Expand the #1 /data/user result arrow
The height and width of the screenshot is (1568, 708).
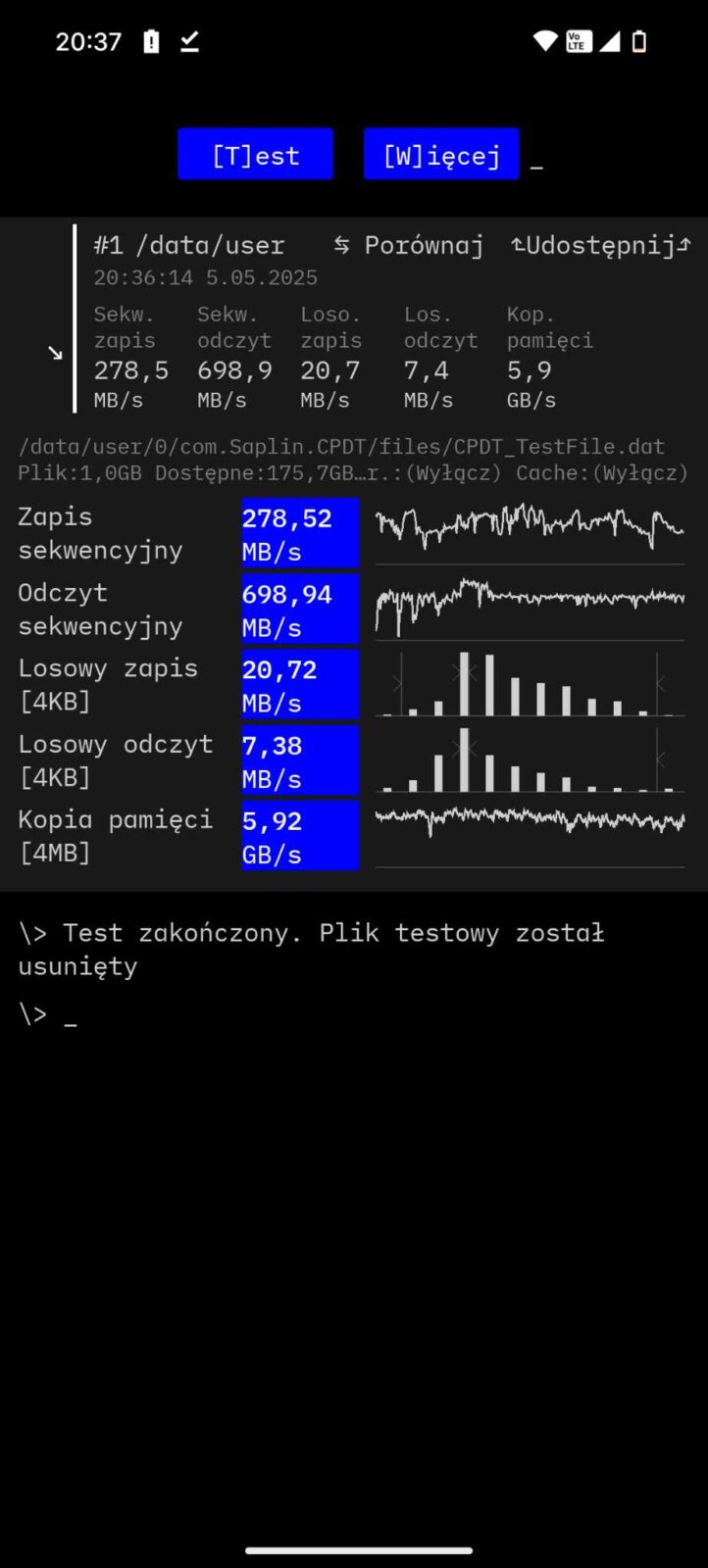coord(55,353)
